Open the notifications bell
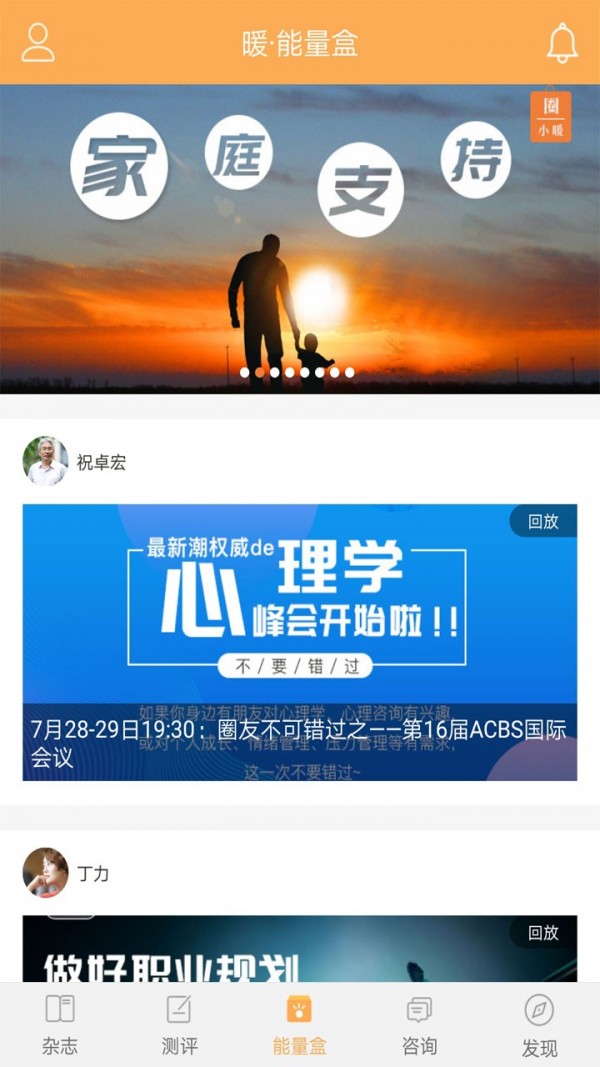600x1067 pixels. [x=562, y=42]
